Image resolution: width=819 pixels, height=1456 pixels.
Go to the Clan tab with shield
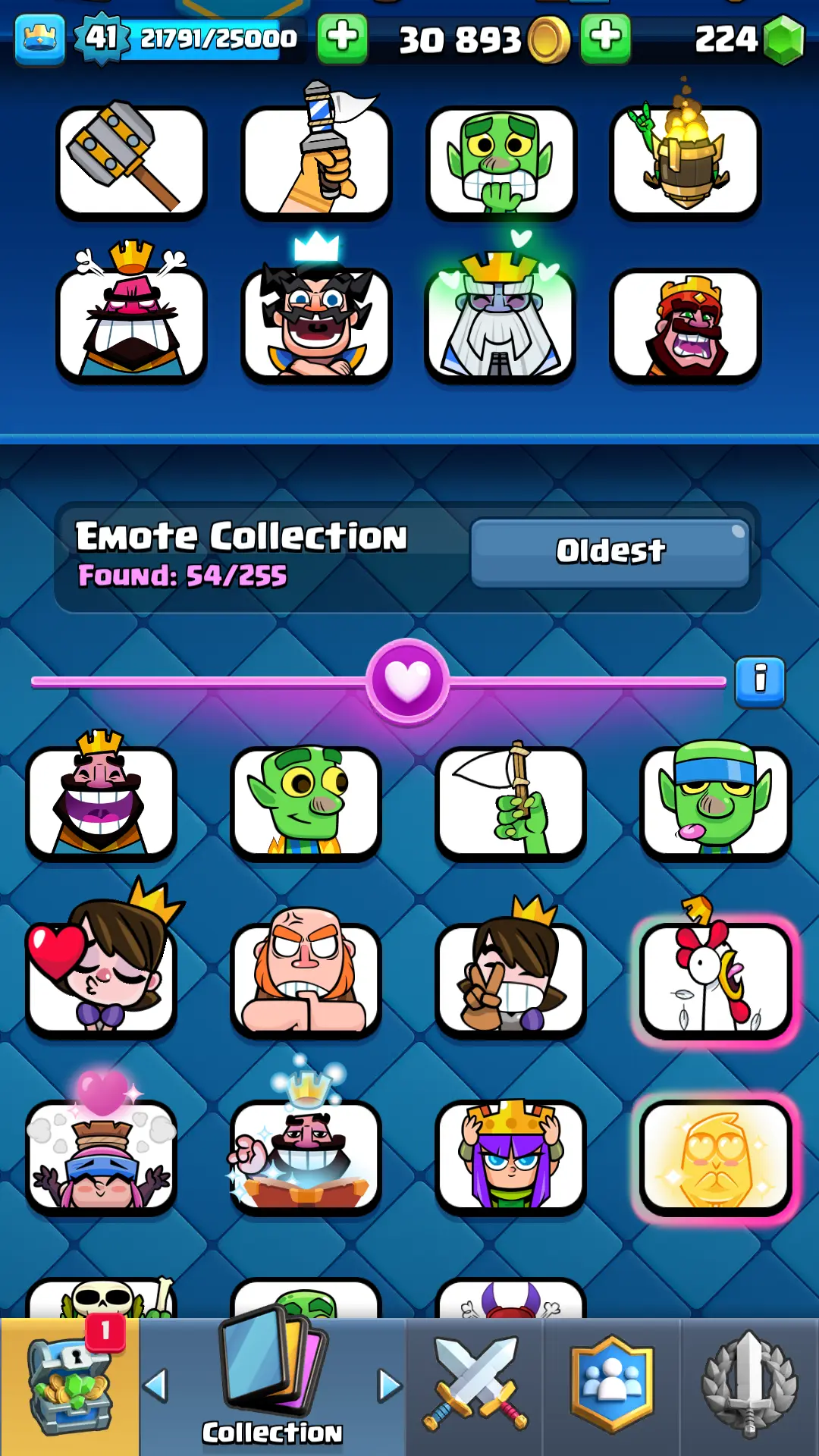coord(611,1386)
